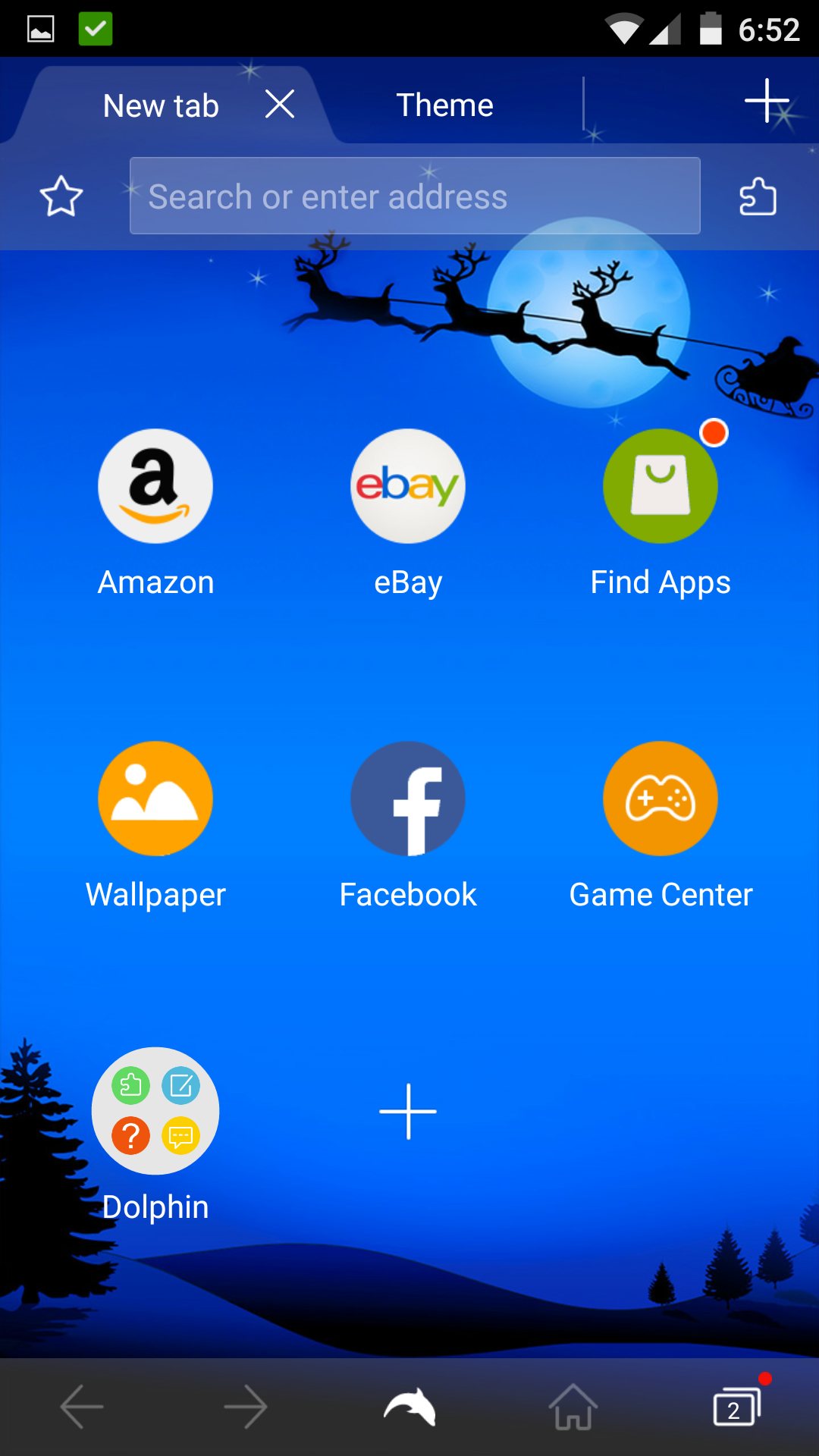Close the New tab with the X
Image resolution: width=819 pixels, height=1456 pixels.
tap(279, 105)
